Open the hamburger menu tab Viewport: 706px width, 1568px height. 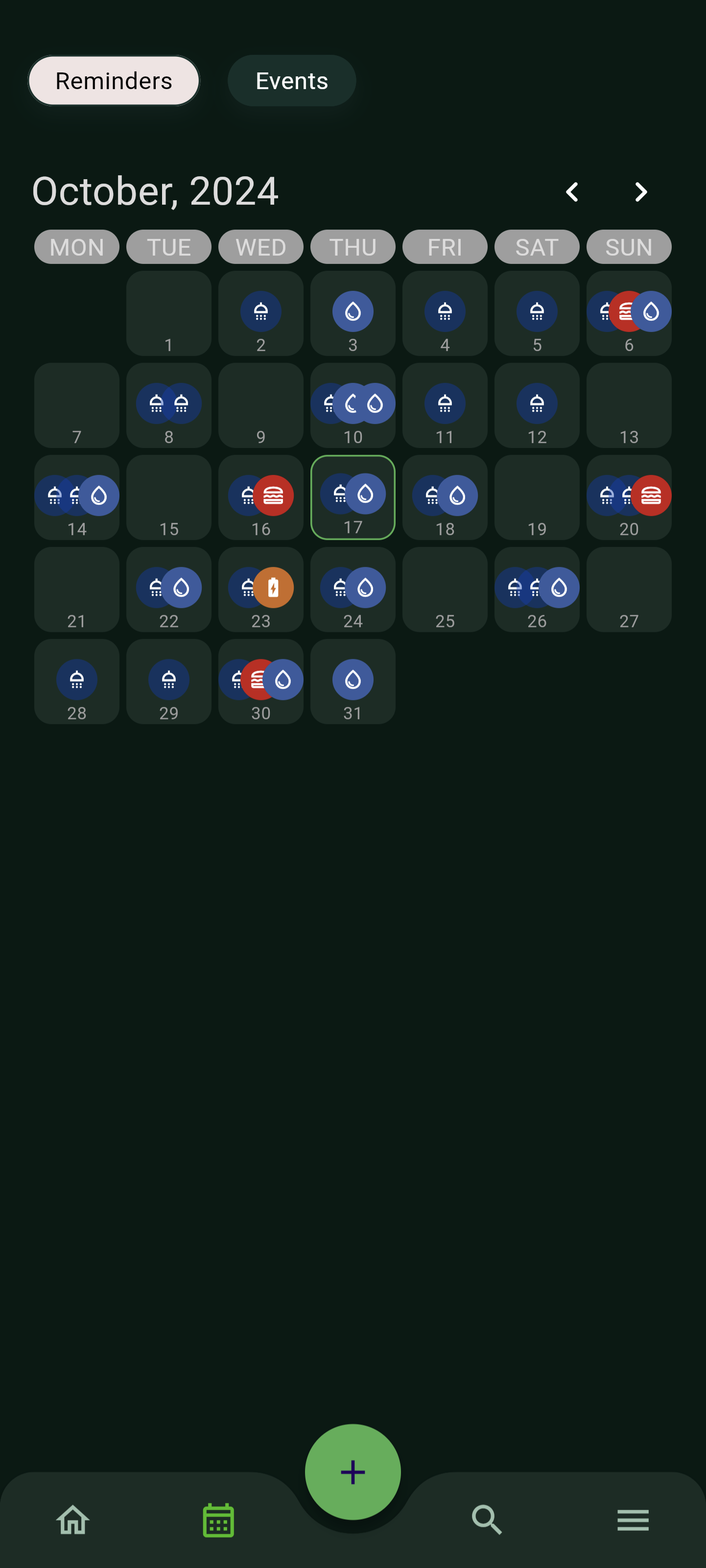click(x=633, y=1520)
